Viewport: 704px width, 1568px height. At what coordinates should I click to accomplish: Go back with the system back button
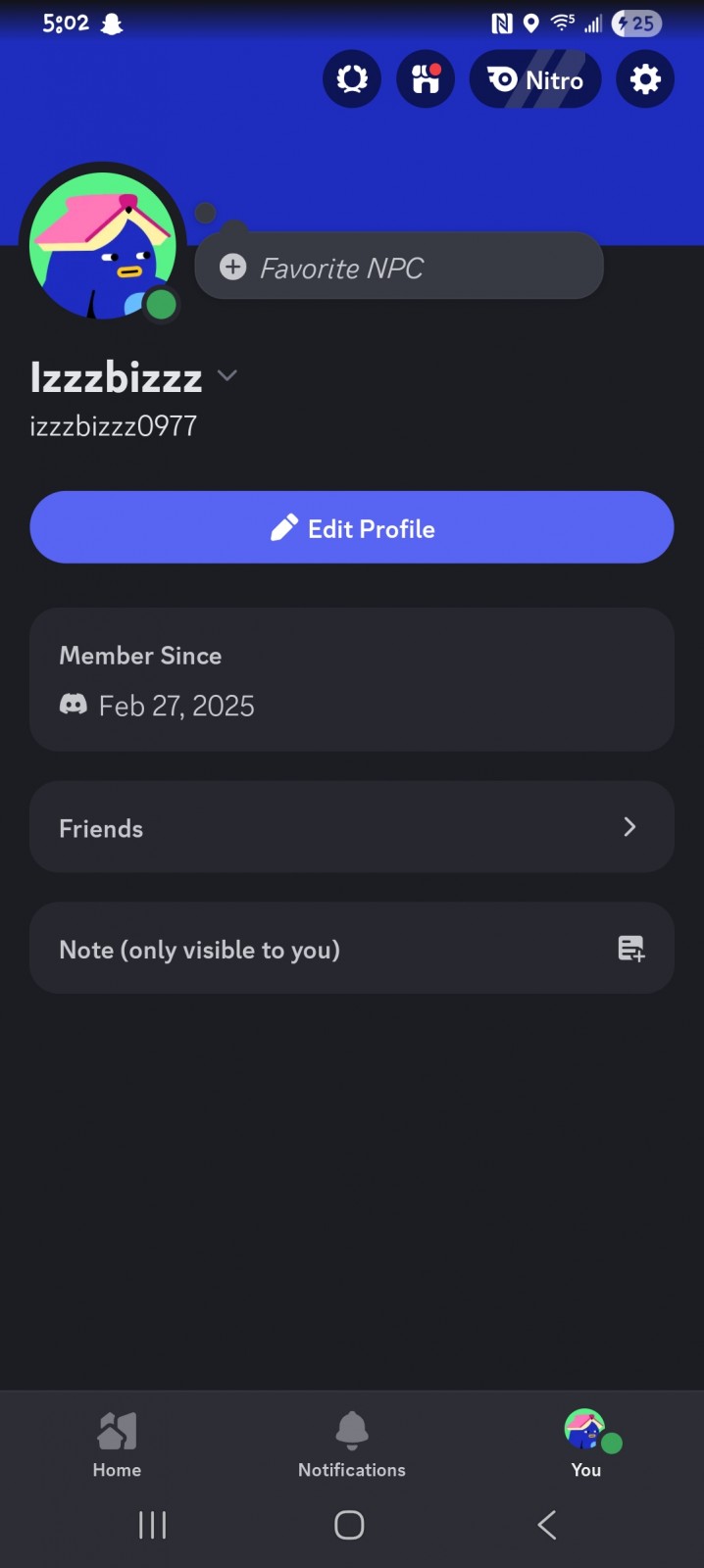tap(547, 1525)
